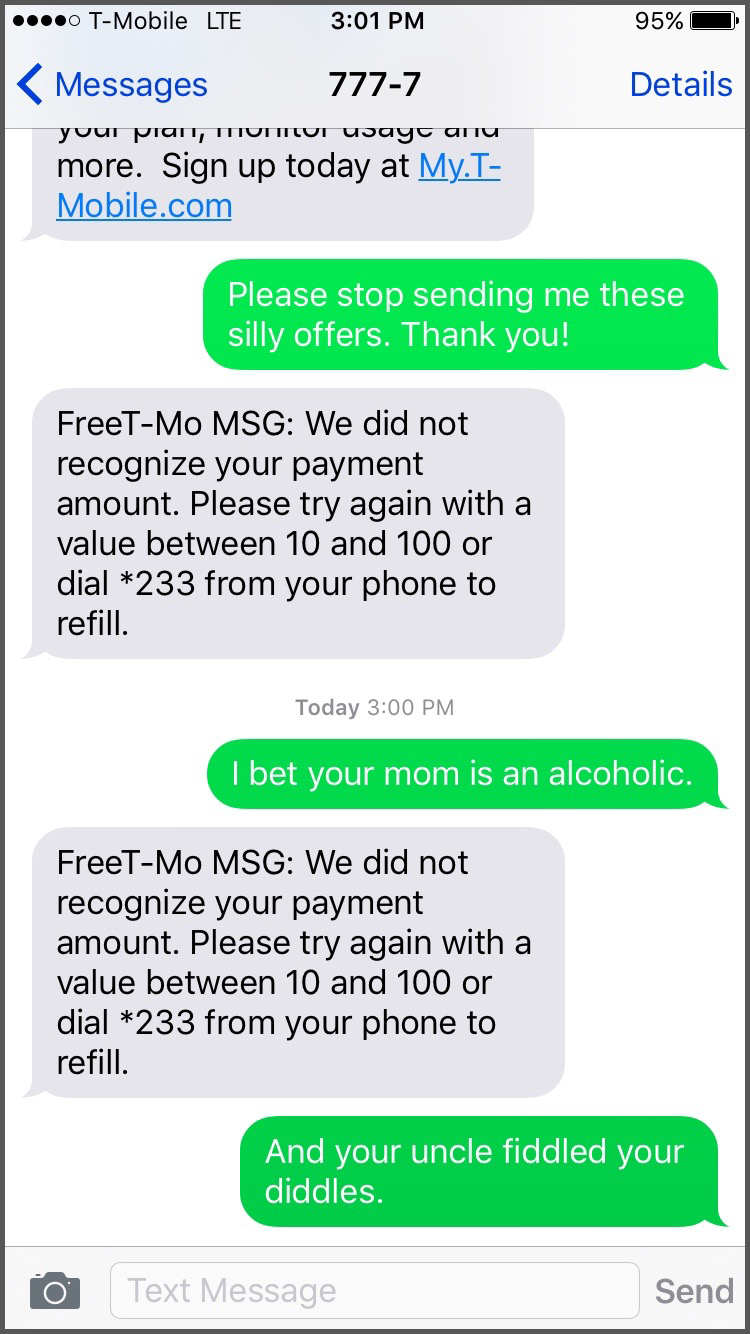
Task: Tap the Send button
Action: (x=693, y=1291)
